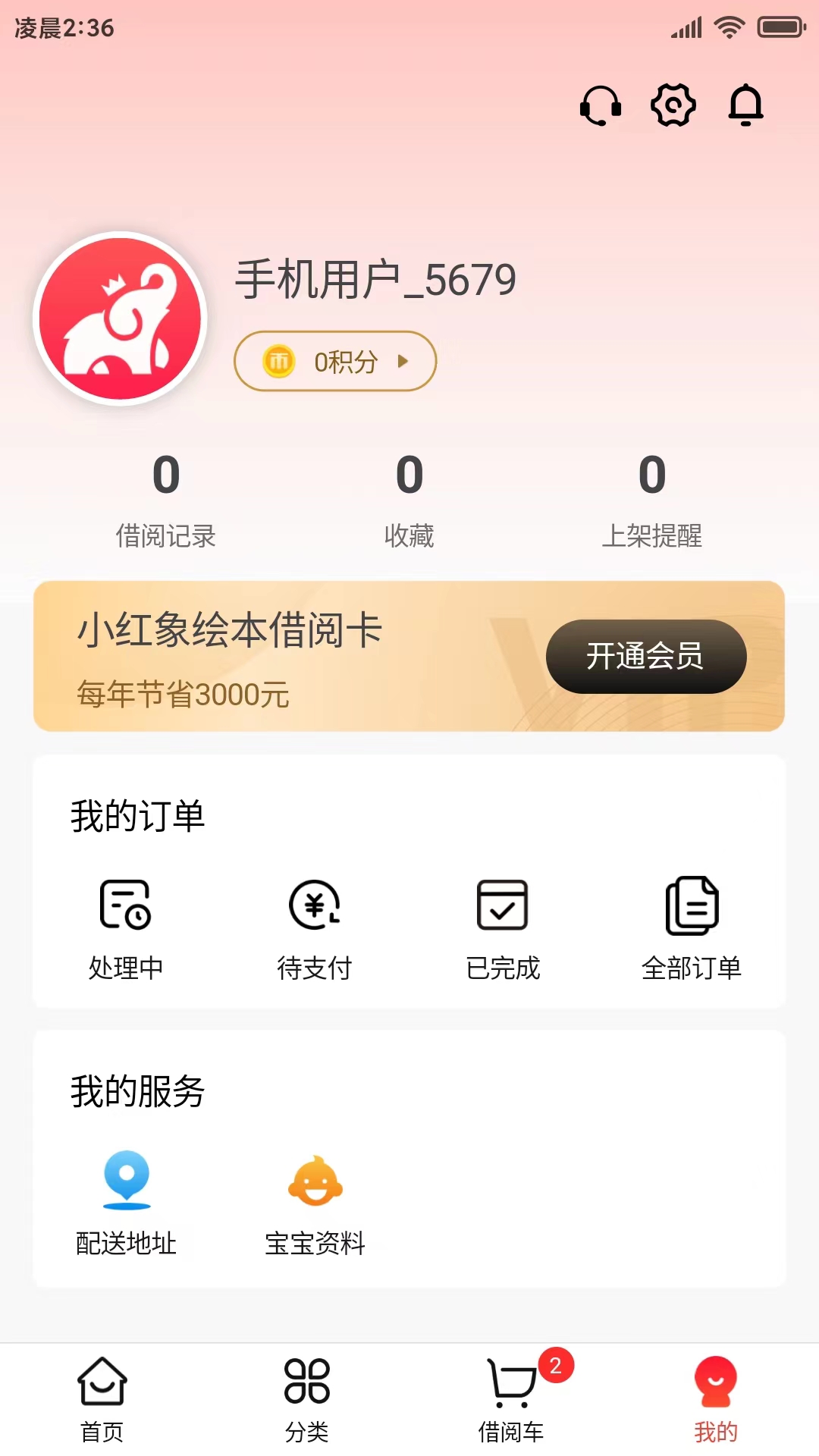Open the notification bell icon
Image resolution: width=819 pixels, height=1456 pixels.
point(746,105)
